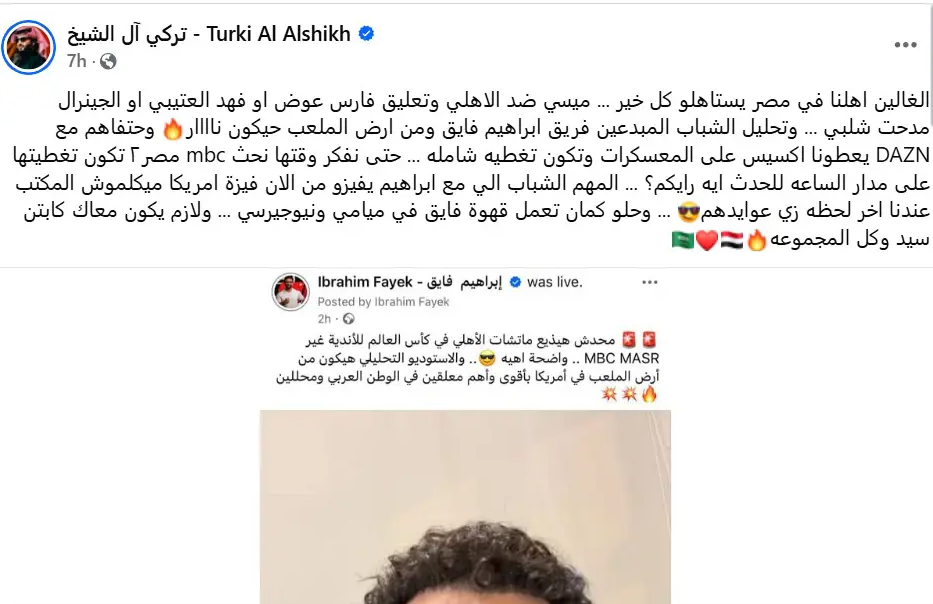Open the Turki Al Alshikh profile name link

point(208,34)
